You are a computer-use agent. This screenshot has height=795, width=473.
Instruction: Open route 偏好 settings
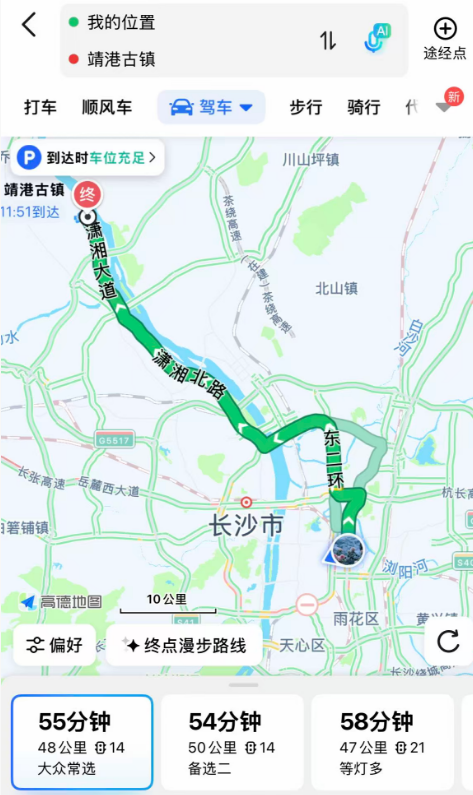54,645
